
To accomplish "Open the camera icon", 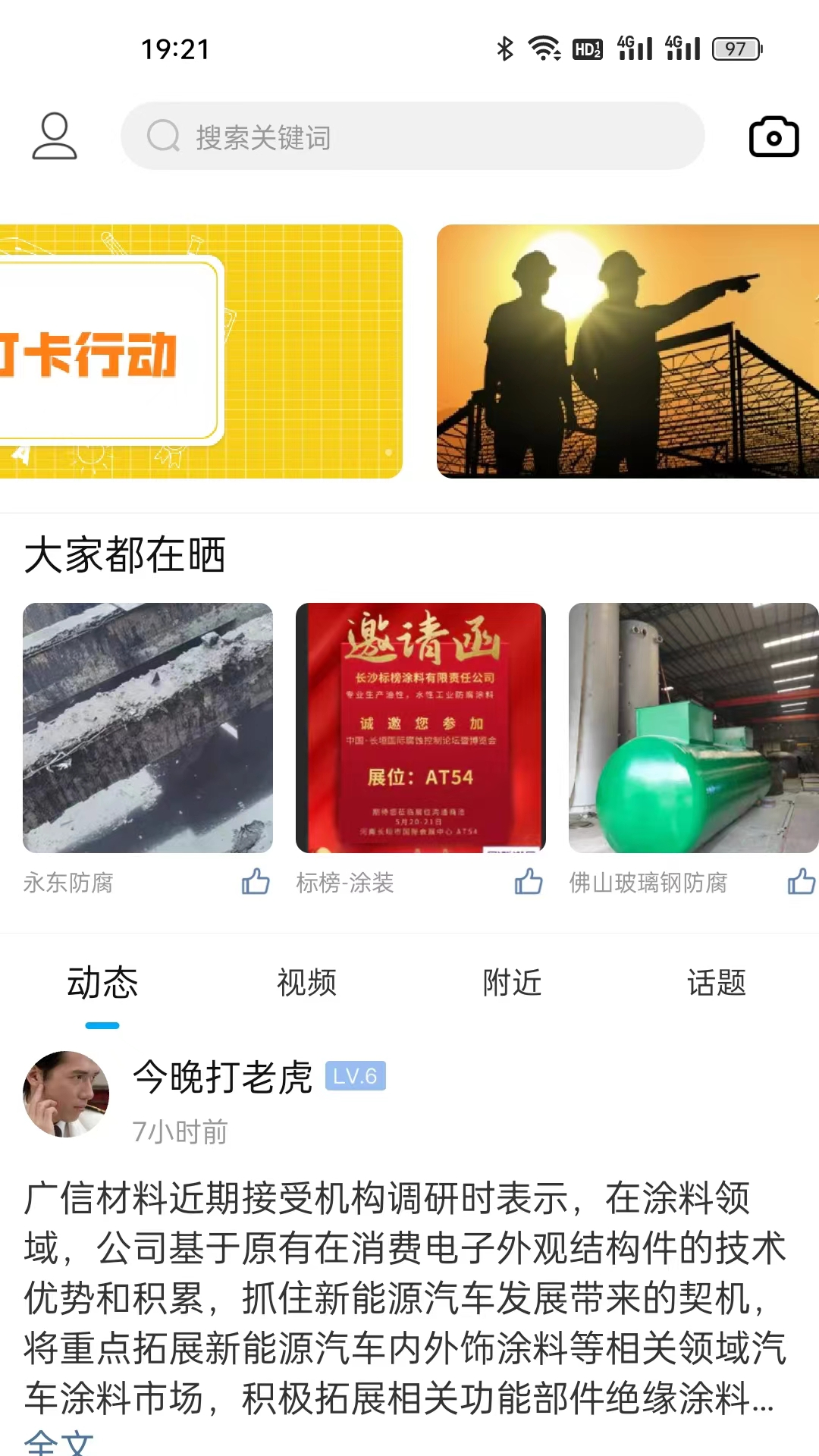I will click(x=773, y=137).
